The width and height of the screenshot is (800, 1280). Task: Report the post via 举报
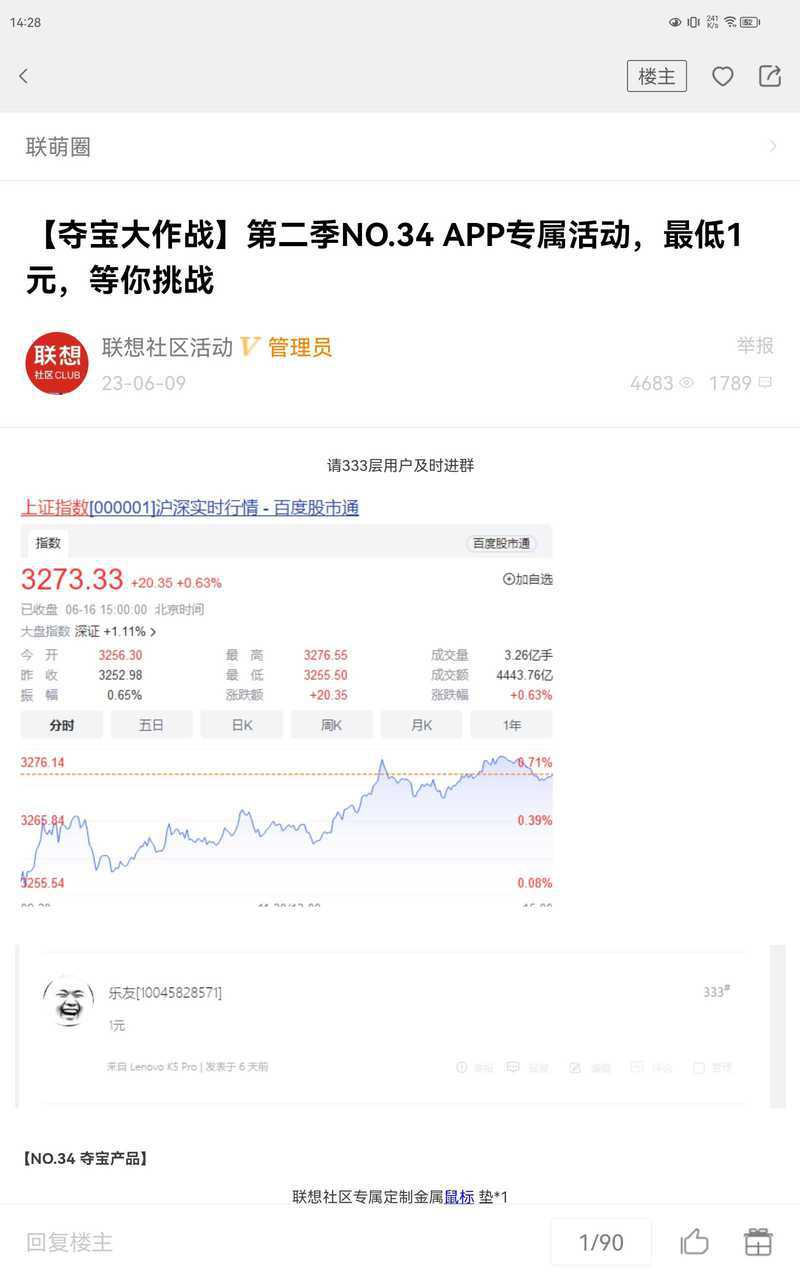tap(755, 346)
